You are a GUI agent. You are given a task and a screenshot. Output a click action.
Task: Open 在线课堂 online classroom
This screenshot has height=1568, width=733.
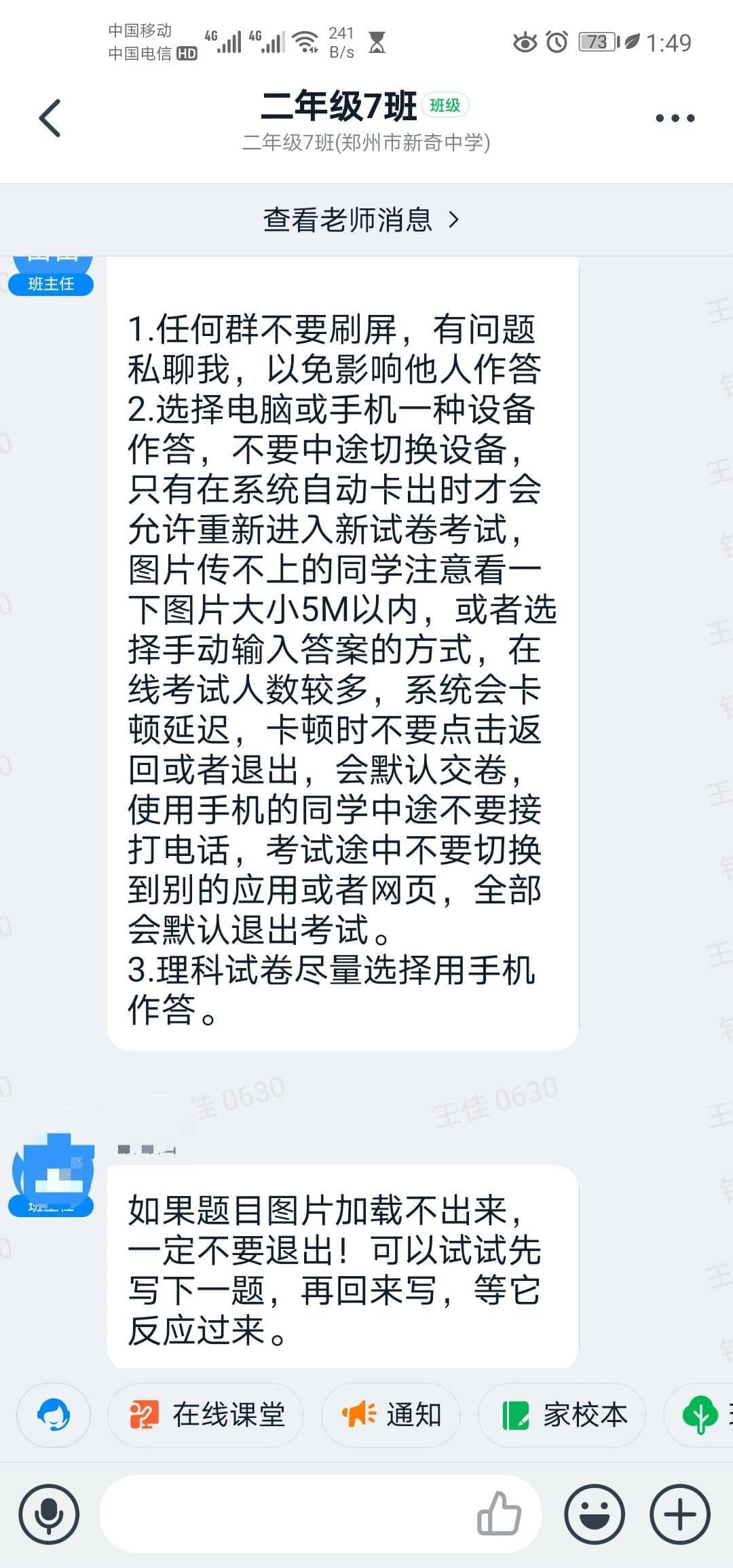click(x=206, y=1415)
